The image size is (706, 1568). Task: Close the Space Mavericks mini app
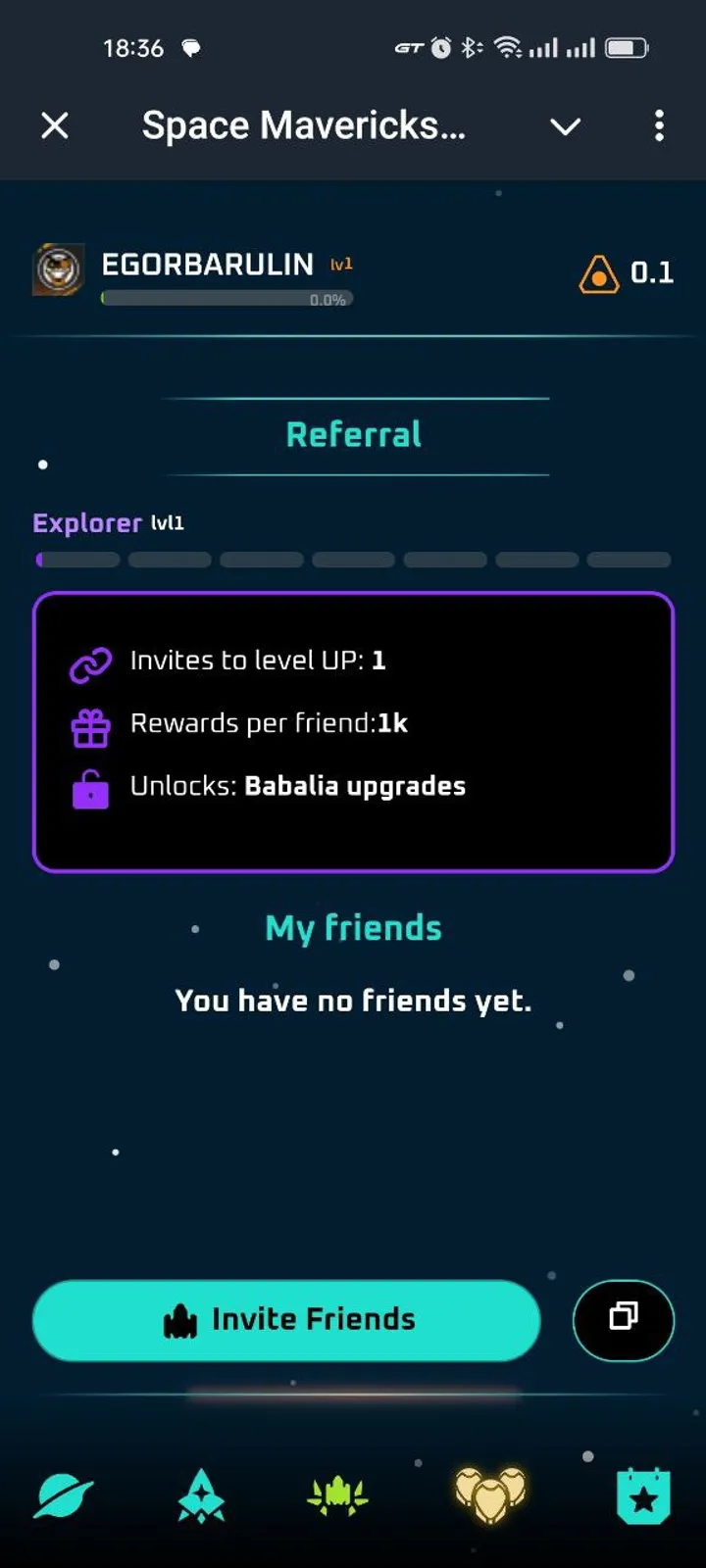pos(55,125)
